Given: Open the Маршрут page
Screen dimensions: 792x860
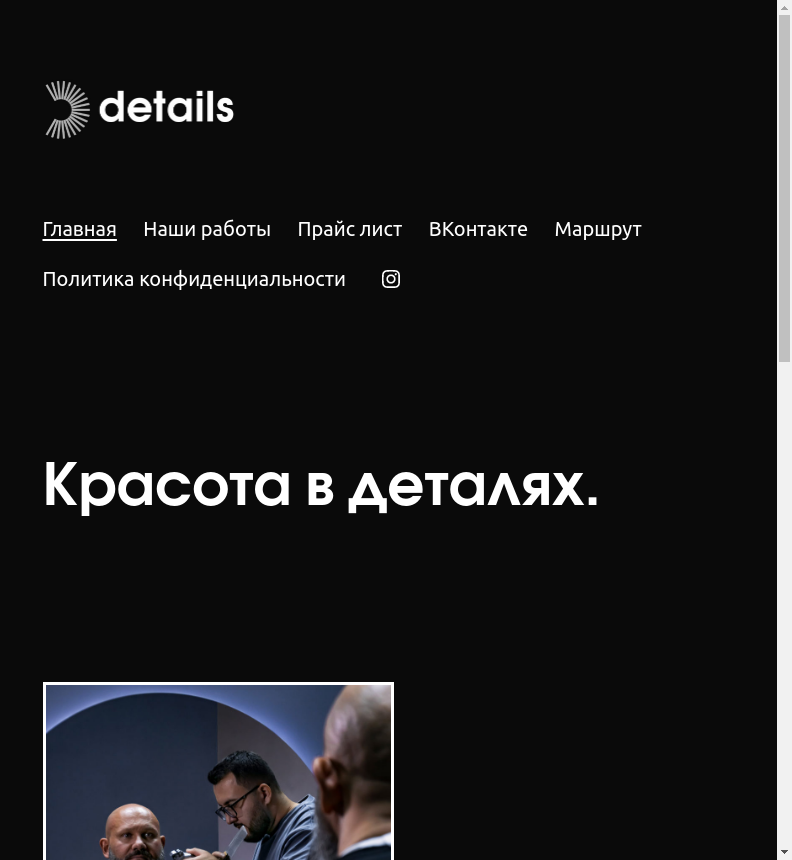Looking at the screenshot, I should [x=597, y=229].
